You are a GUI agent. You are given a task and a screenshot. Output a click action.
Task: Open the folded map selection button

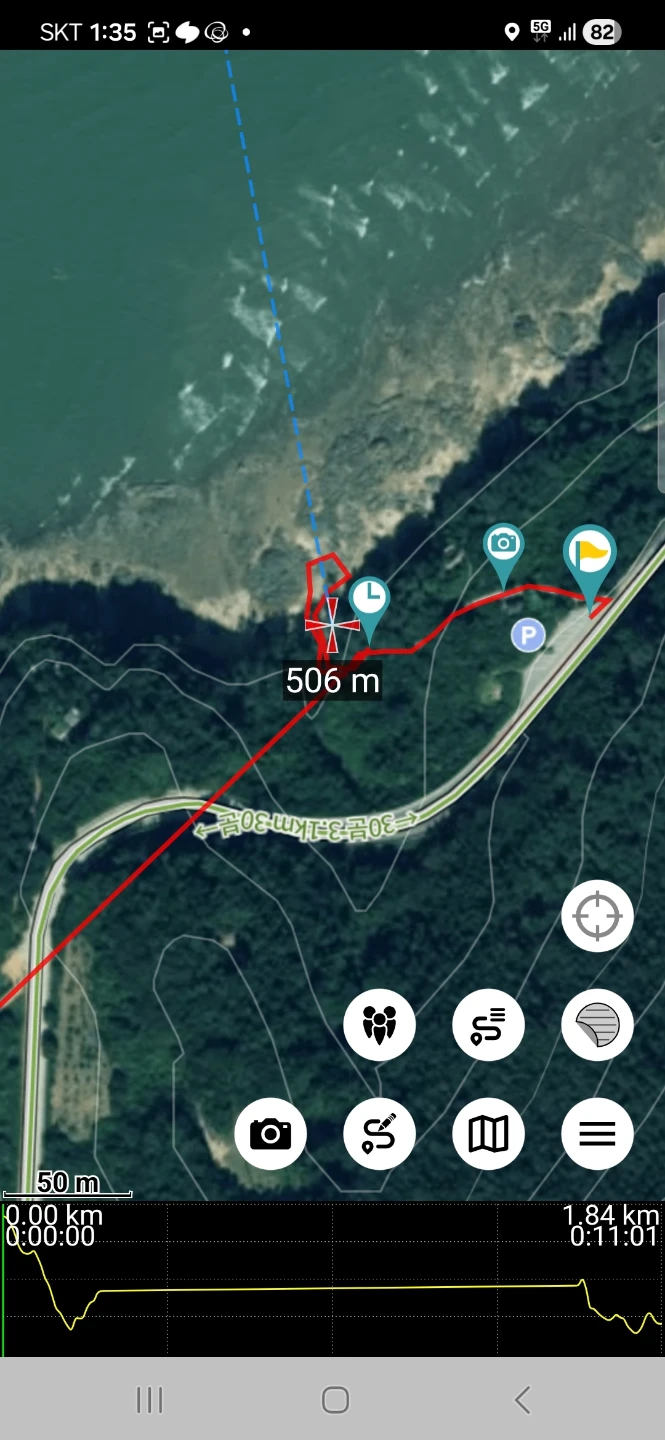pos(488,1134)
